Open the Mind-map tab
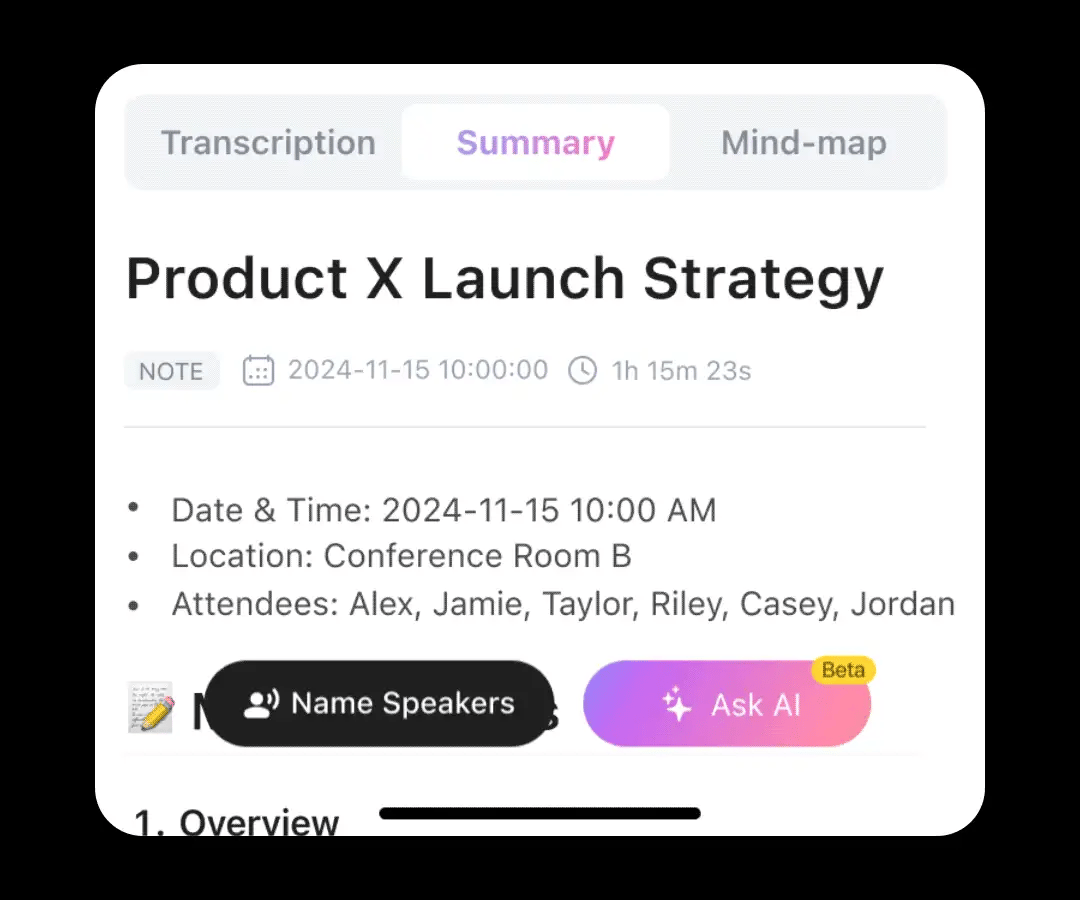 [804, 143]
